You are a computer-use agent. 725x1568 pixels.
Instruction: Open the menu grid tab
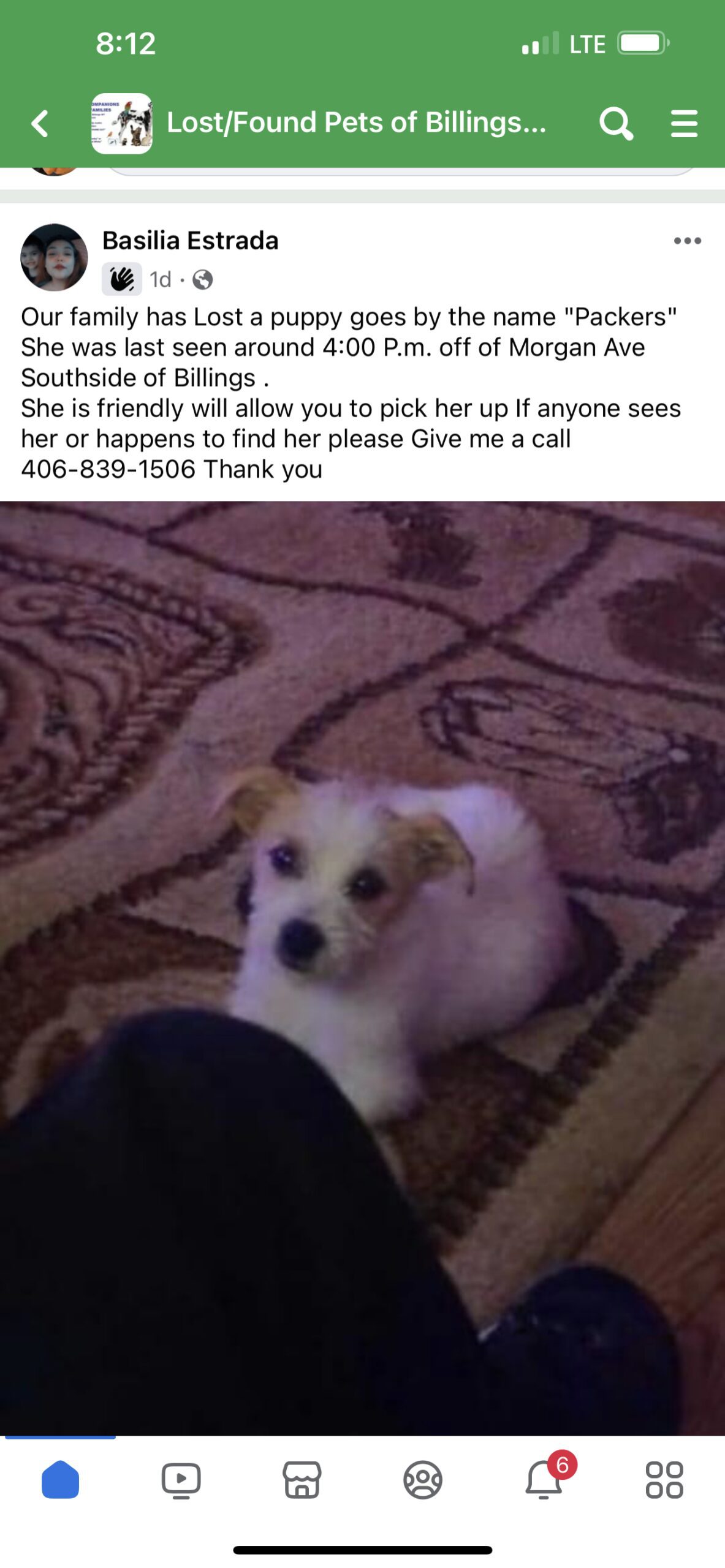pos(664,1480)
